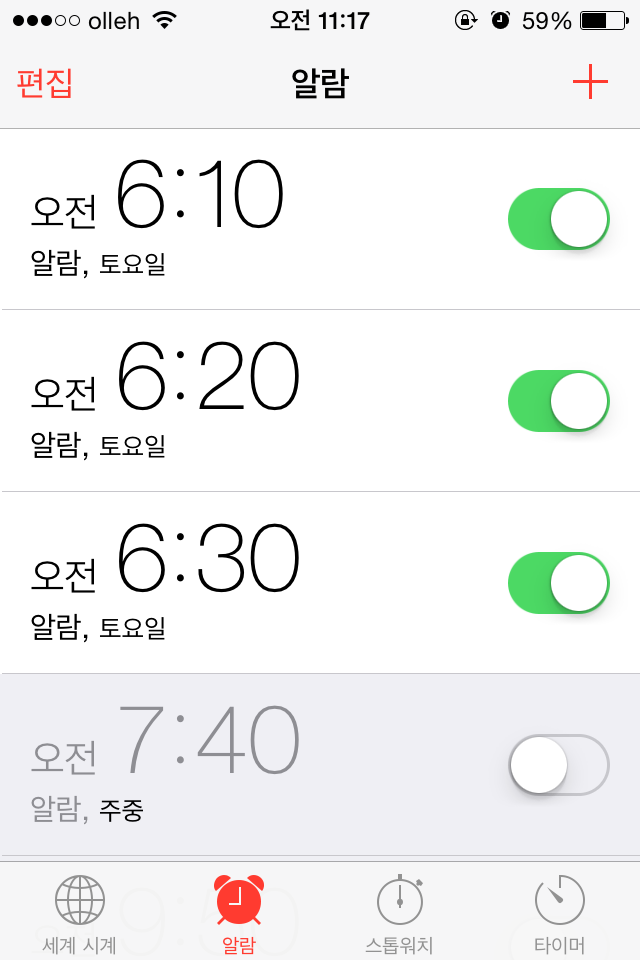The height and width of the screenshot is (960, 640).
Task: Open the 스톱워치 tab
Action: coord(399,912)
